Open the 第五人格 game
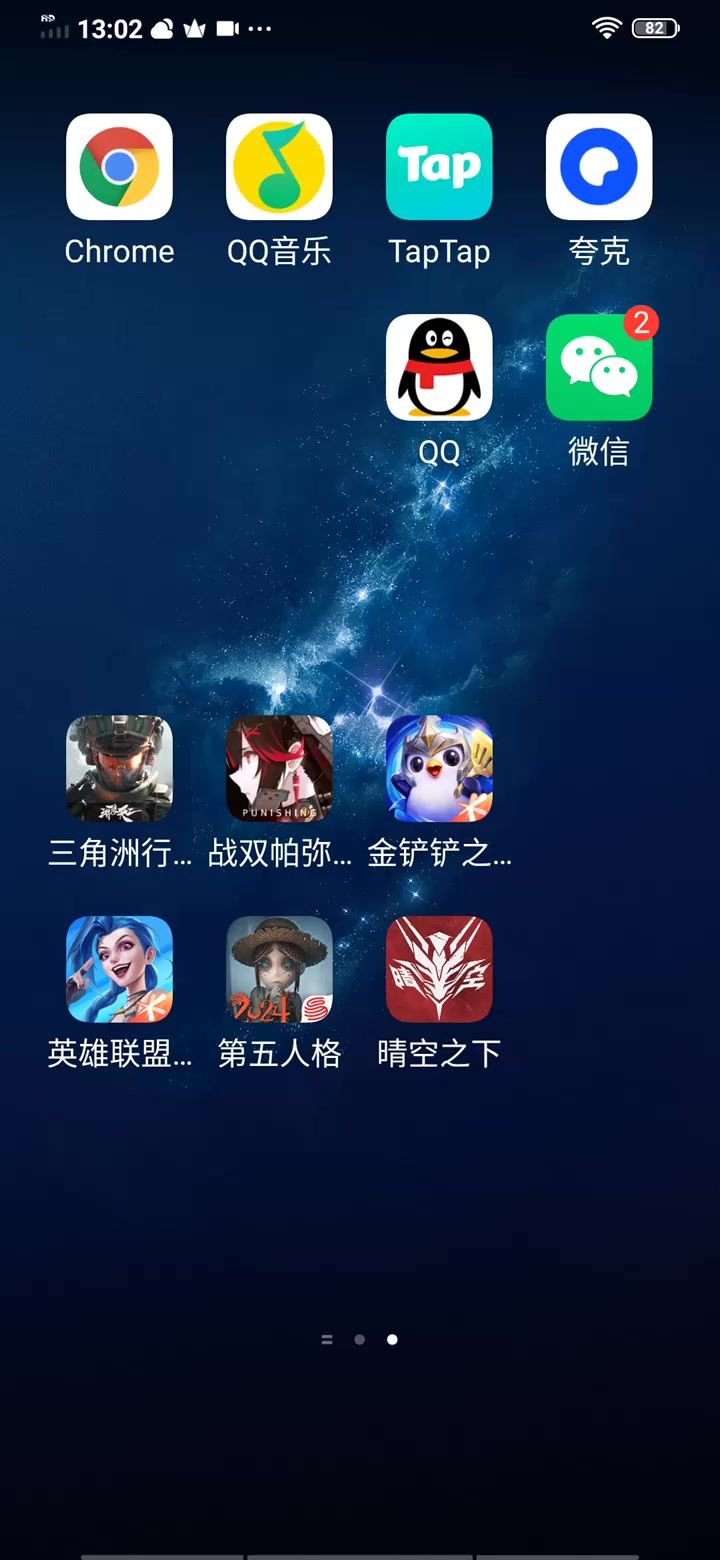 pyautogui.click(x=279, y=968)
